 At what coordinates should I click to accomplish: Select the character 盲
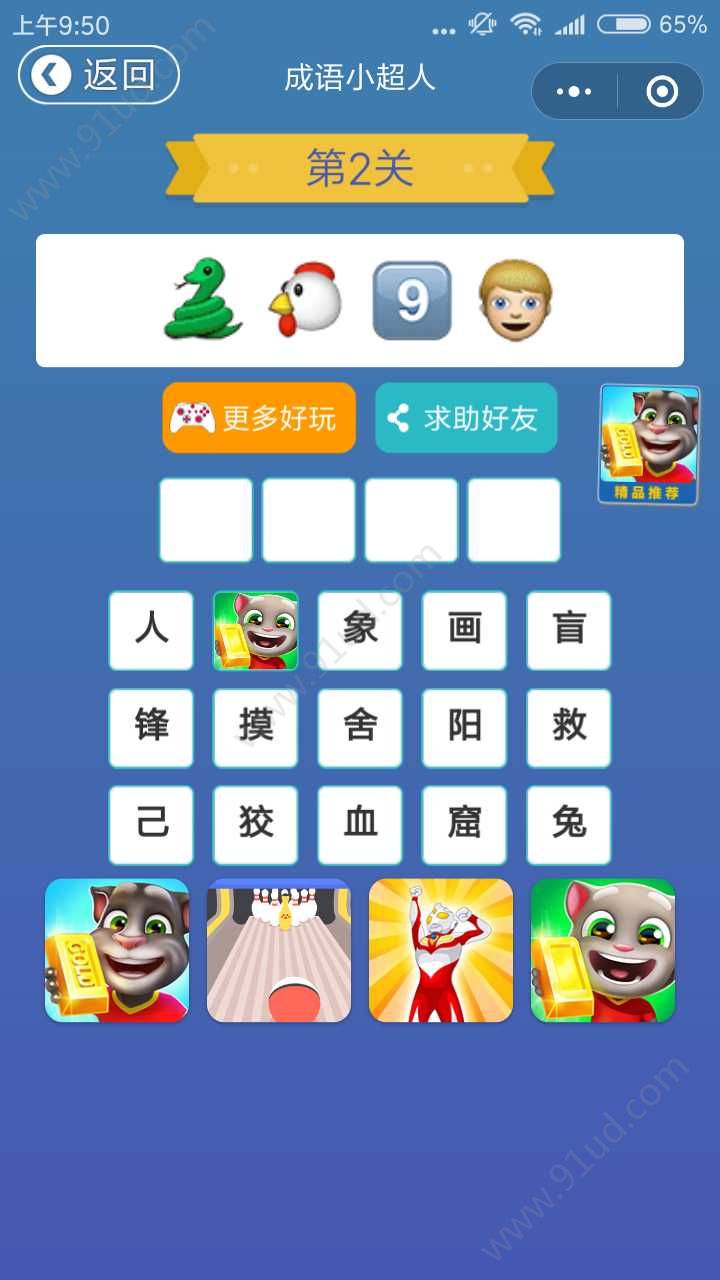(x=568, y=630)
